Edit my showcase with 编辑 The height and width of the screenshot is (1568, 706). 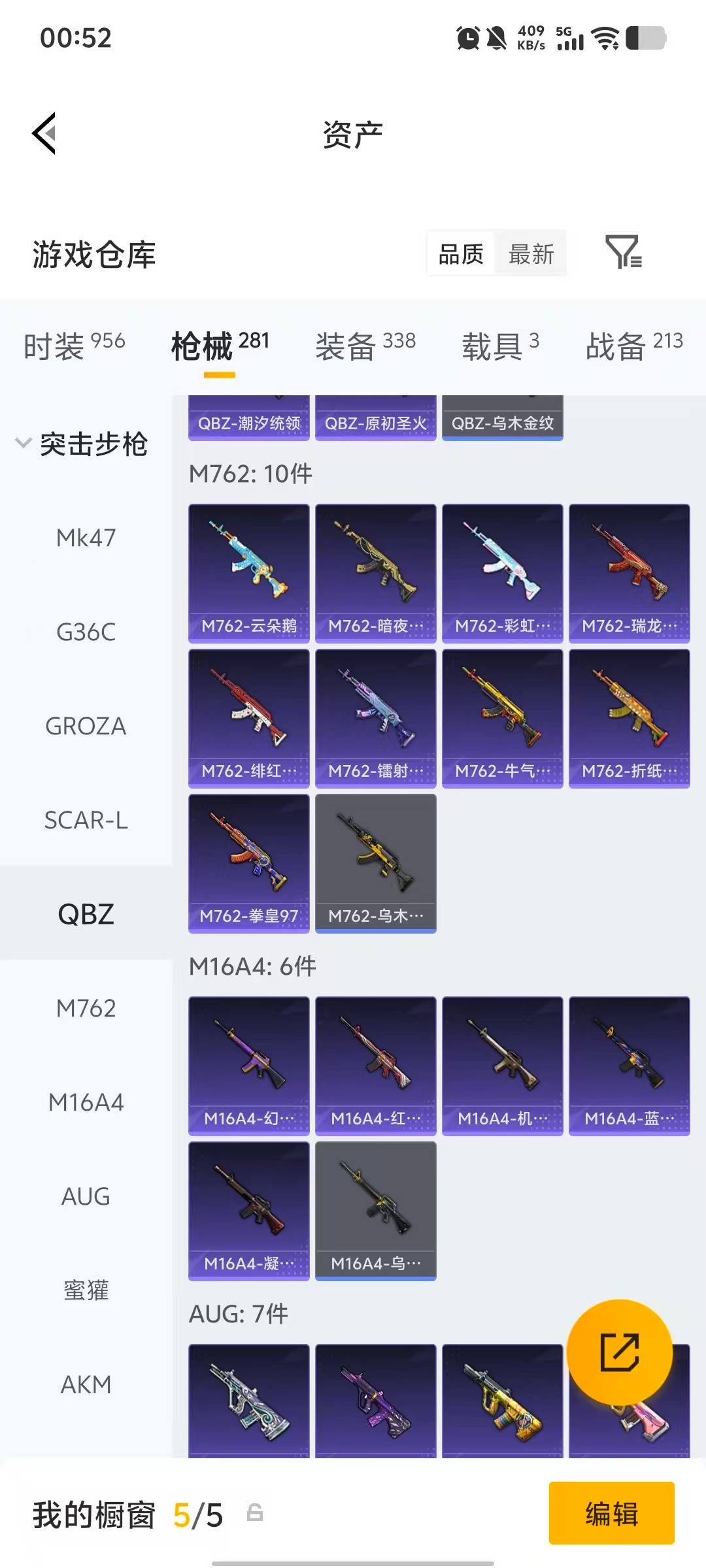click(611, 1513)
